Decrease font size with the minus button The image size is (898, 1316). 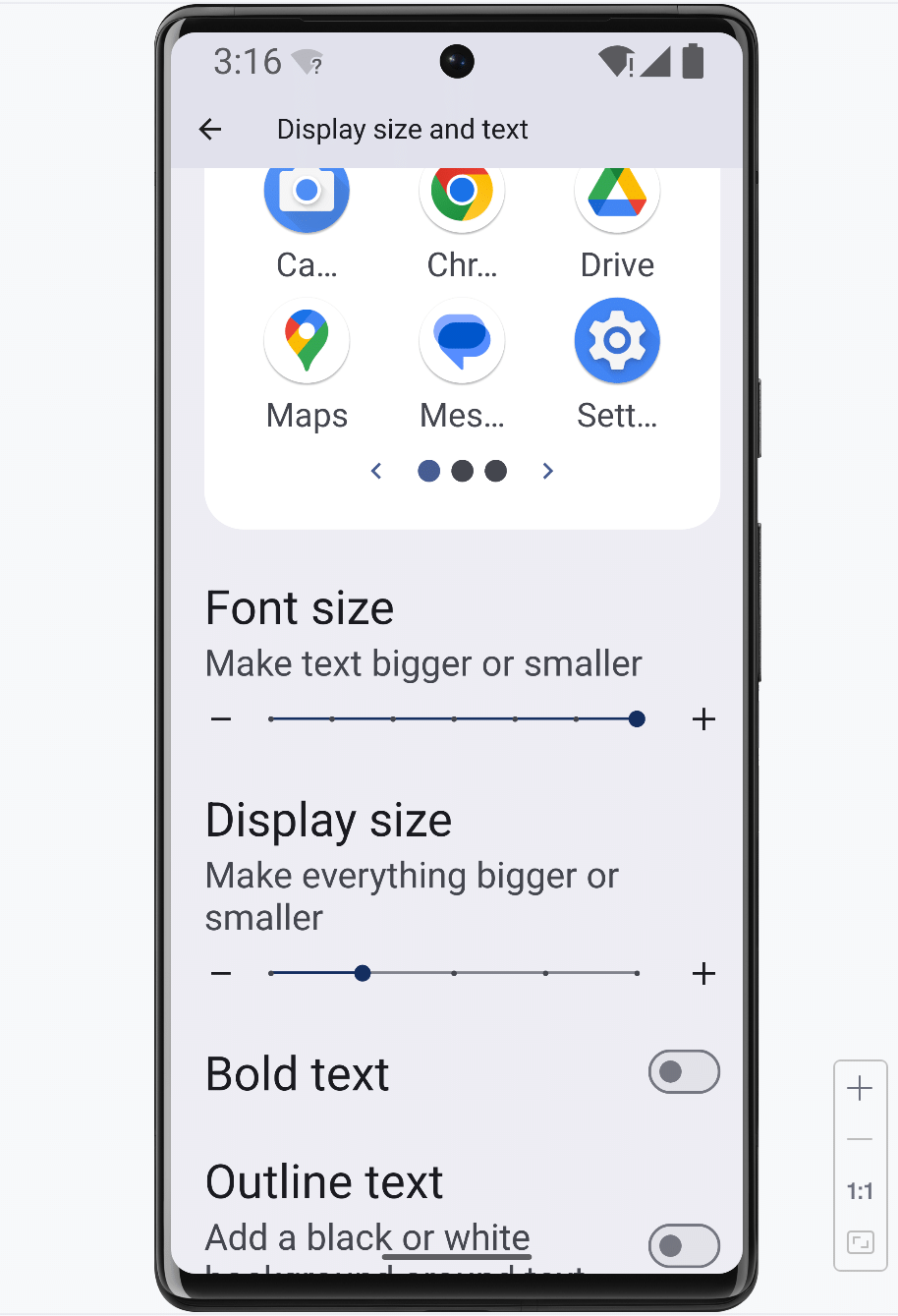coord(221,719)
